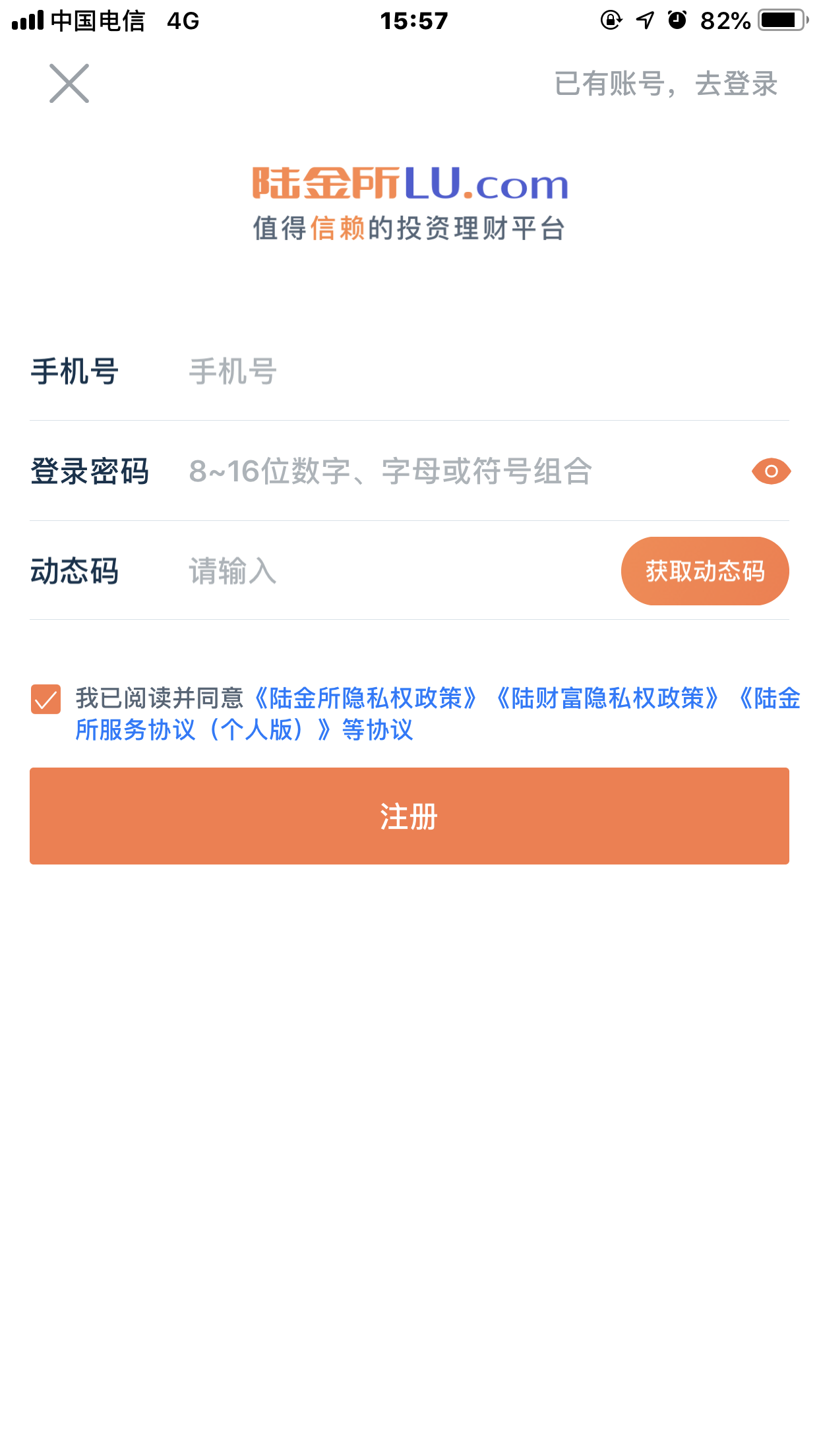Open 《陆财富隐私权政策》 link
The image size is (819, 1456).
607,698
